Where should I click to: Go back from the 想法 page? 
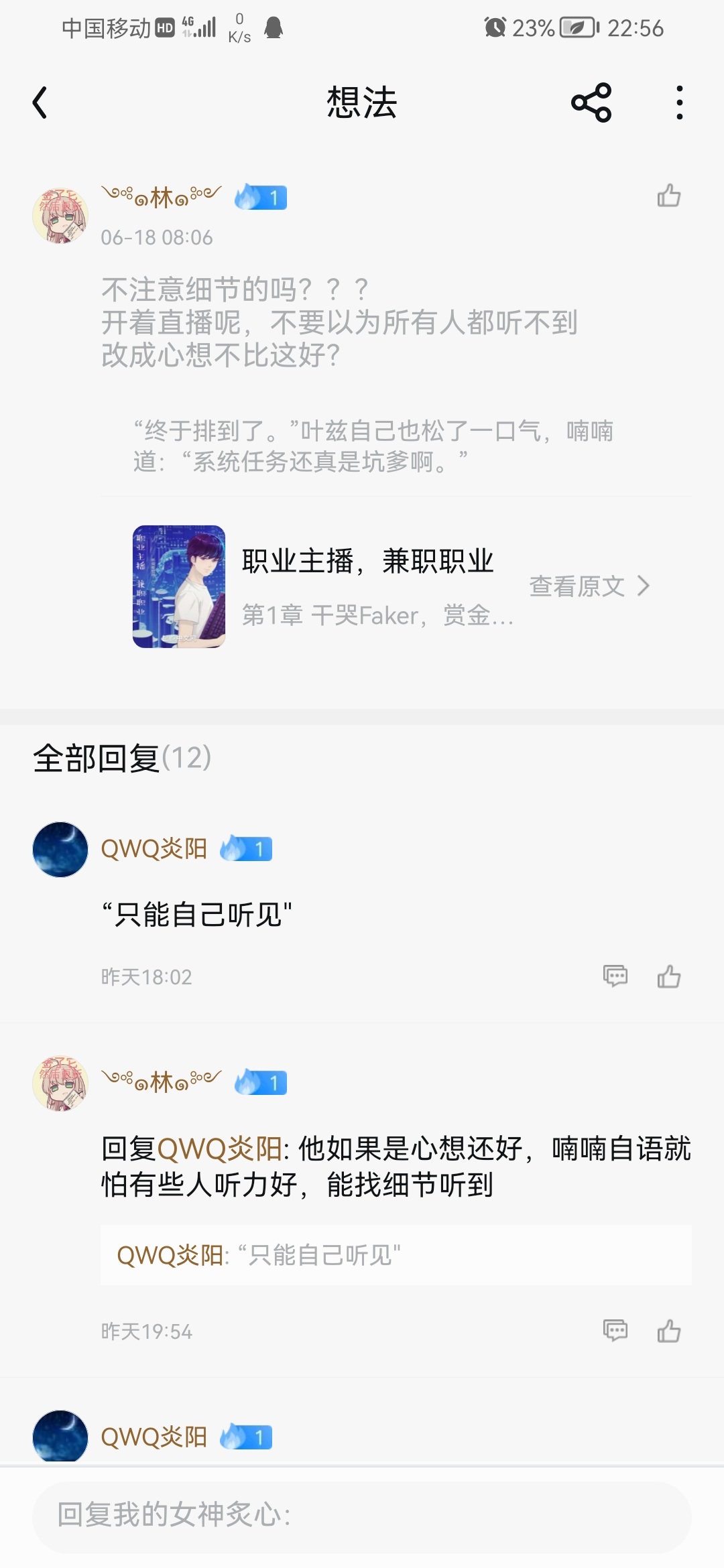tap(40, 103)
